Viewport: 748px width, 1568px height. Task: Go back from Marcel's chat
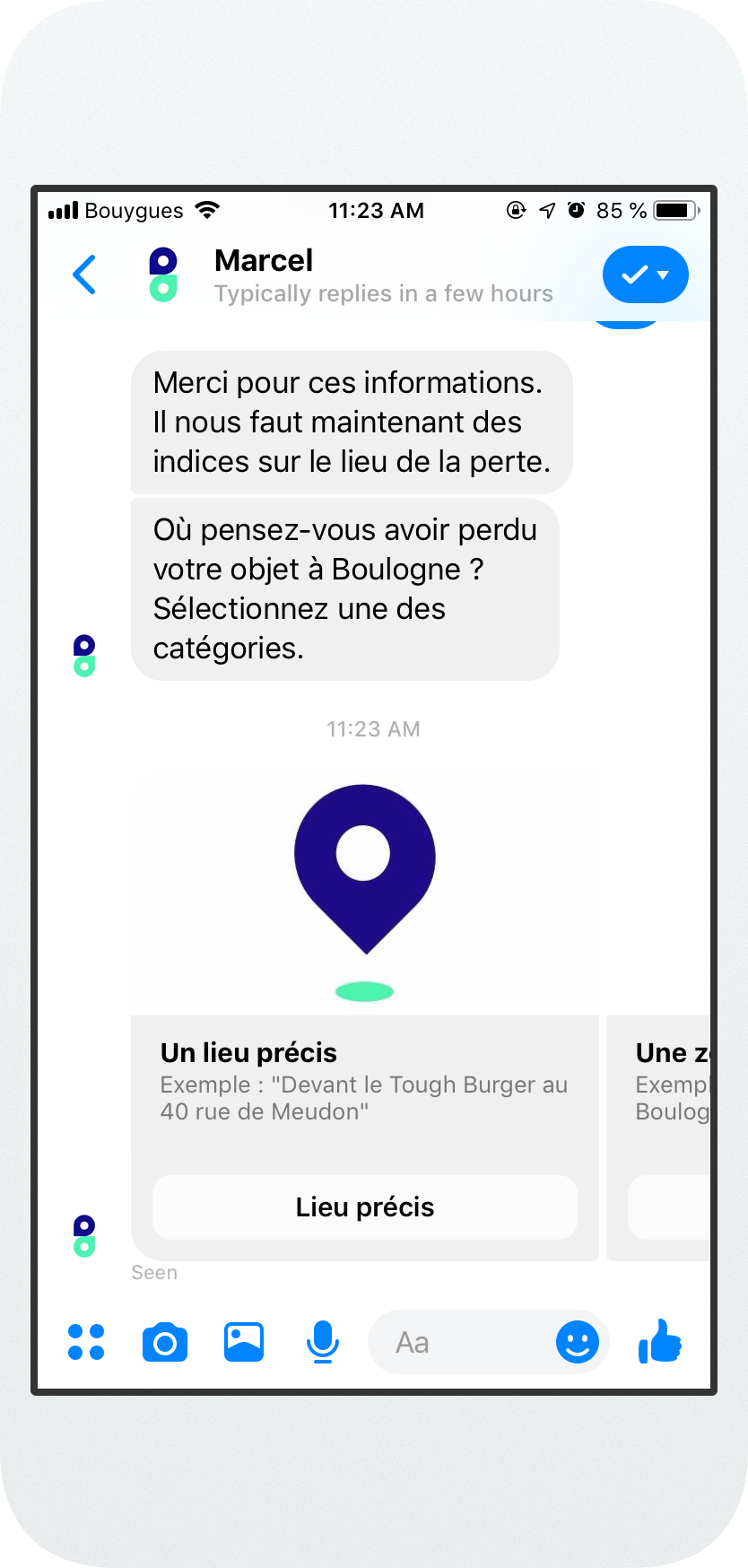[84, 274]
